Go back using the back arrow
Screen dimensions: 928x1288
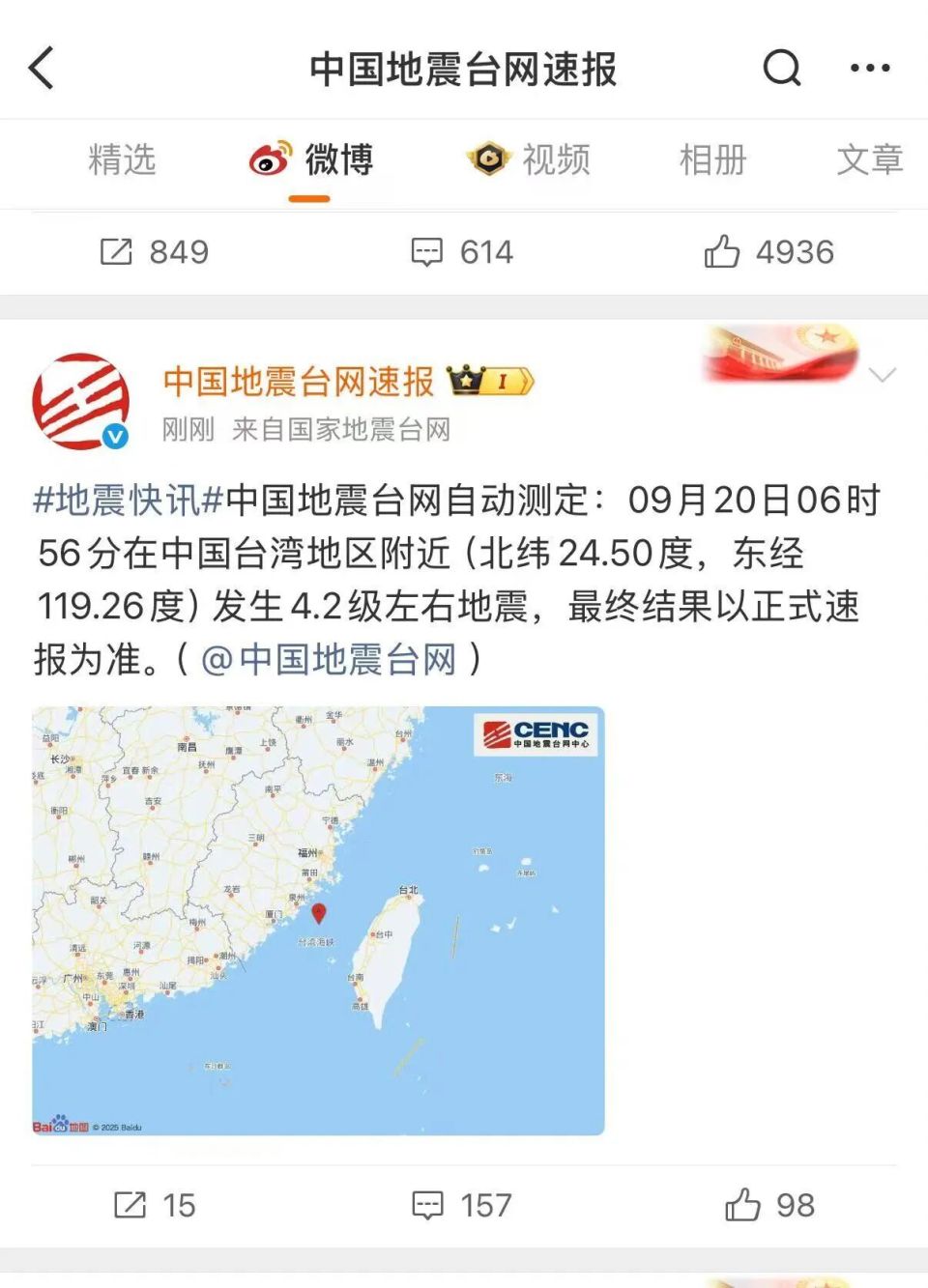click(x=42, y=69)
